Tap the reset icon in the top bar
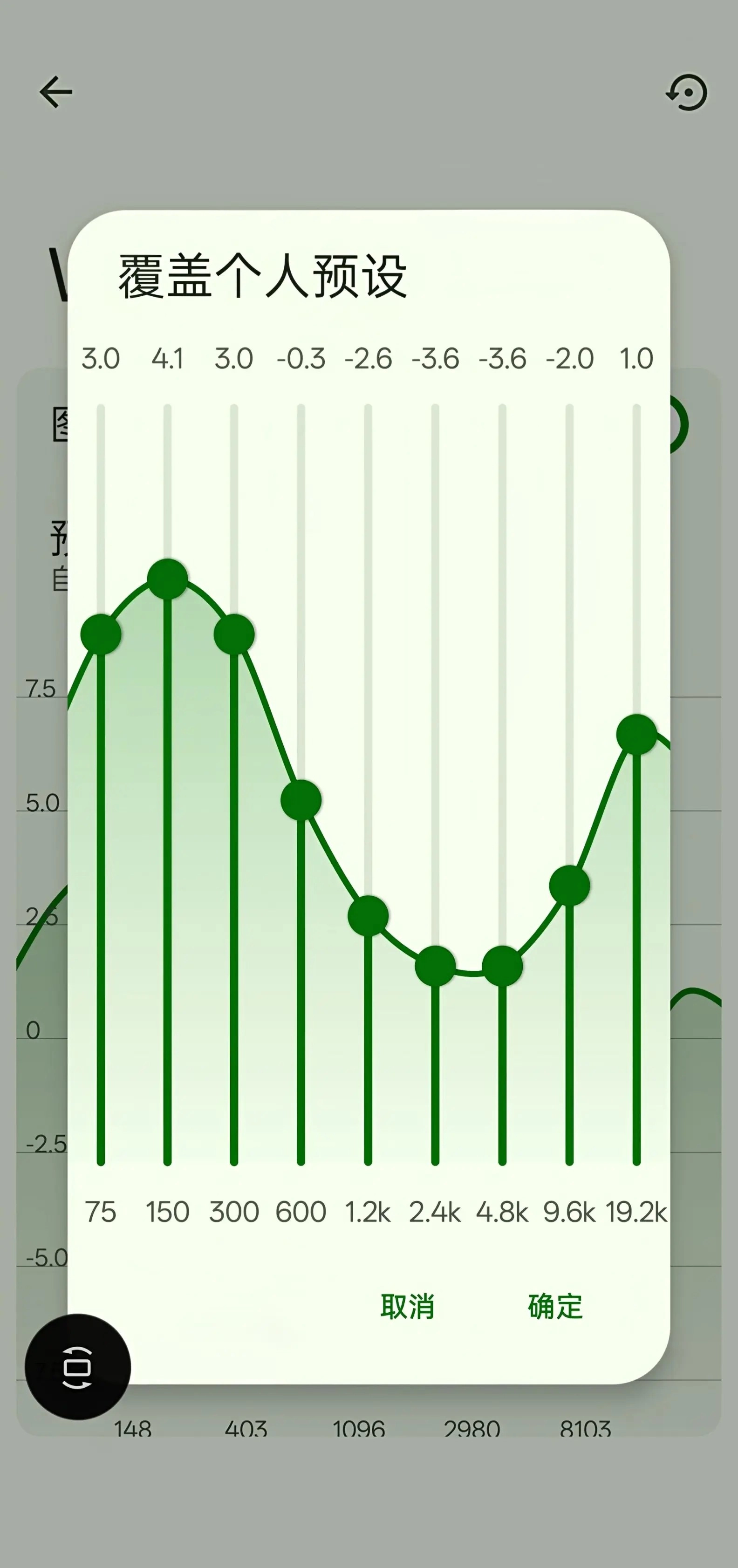The width and height of the screenshot is (738, 1568). point(687,93)
